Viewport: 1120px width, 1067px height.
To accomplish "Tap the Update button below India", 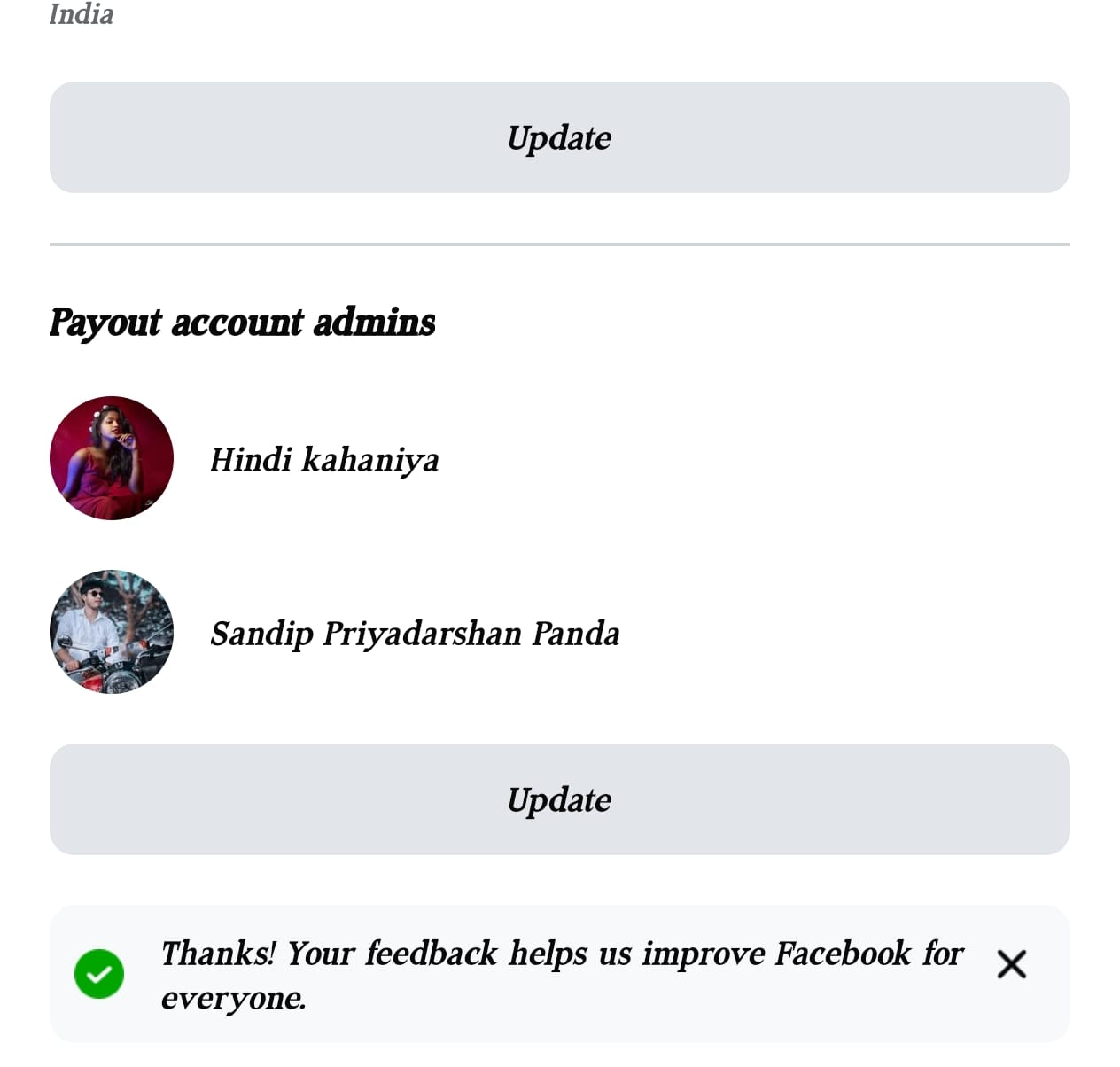I will pyautogui.click(x=559, y=137).
